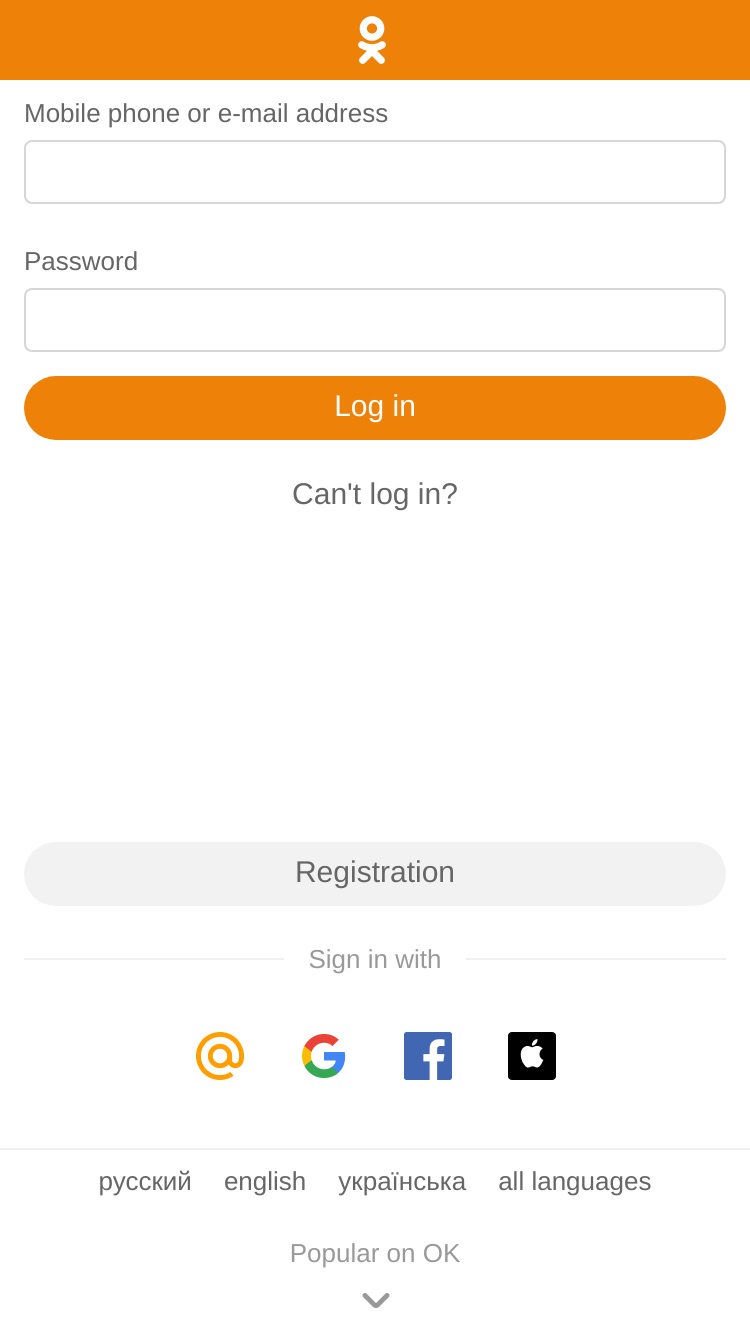Image resolution: width=750 pixels, height=1334 pixels.
Task: Sign in with Apple
Action: coord(532,1056)
